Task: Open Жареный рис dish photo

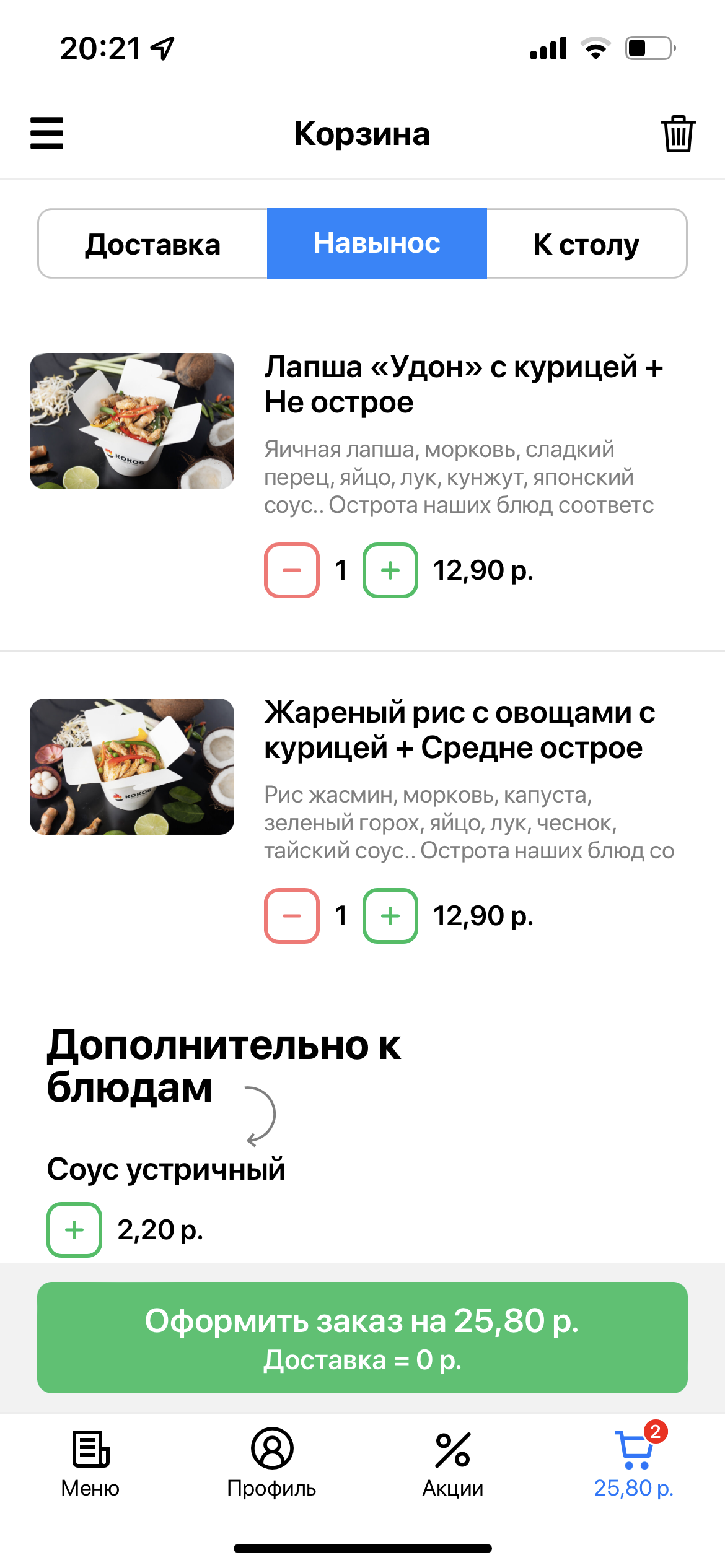Action: tap(132, 767)
